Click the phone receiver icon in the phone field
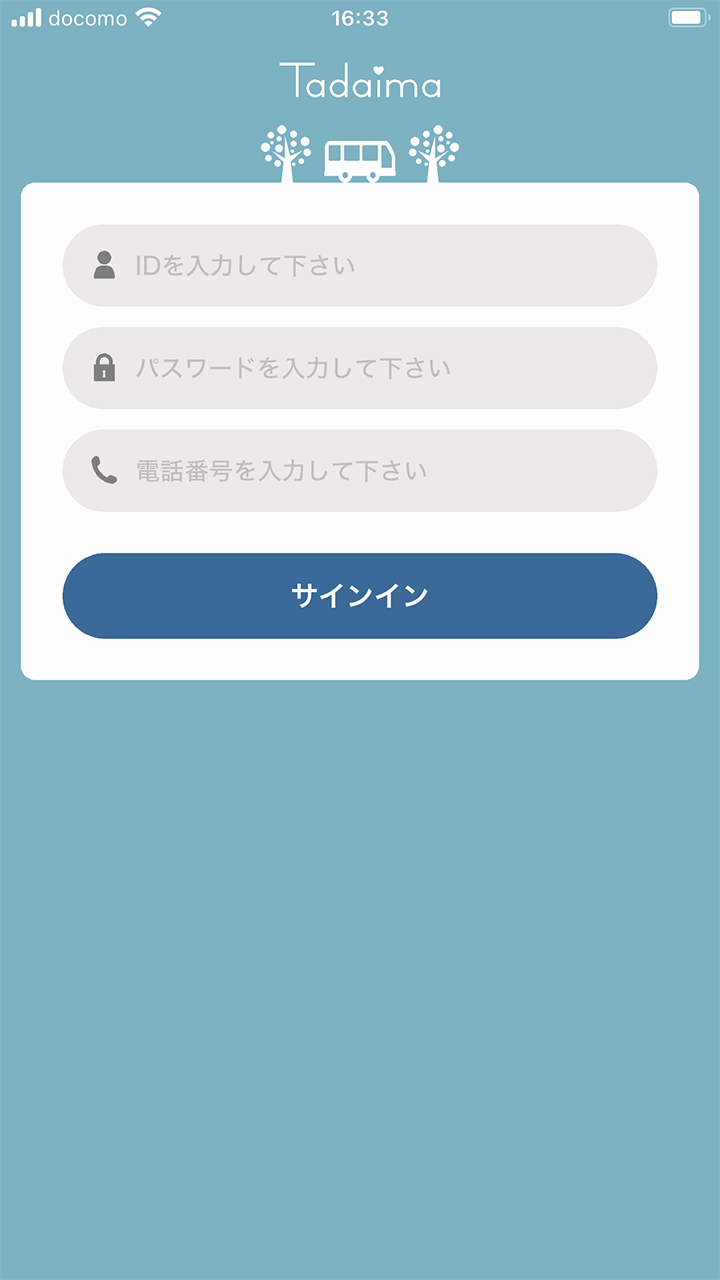Image resolution: width=720 pixels, height=1280 pixels. coord(105,470)
